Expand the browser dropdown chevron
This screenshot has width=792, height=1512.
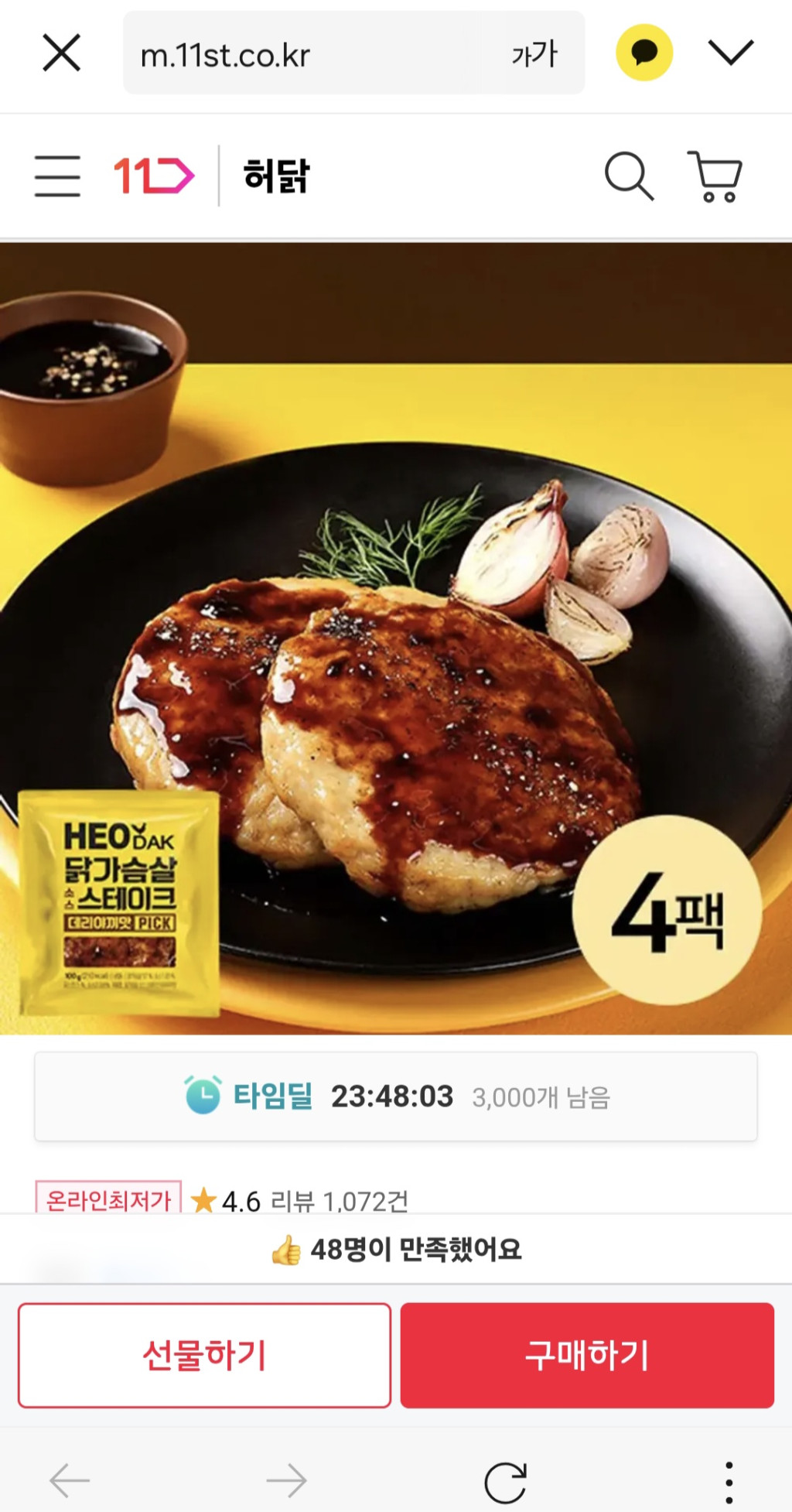click(730, 53)
